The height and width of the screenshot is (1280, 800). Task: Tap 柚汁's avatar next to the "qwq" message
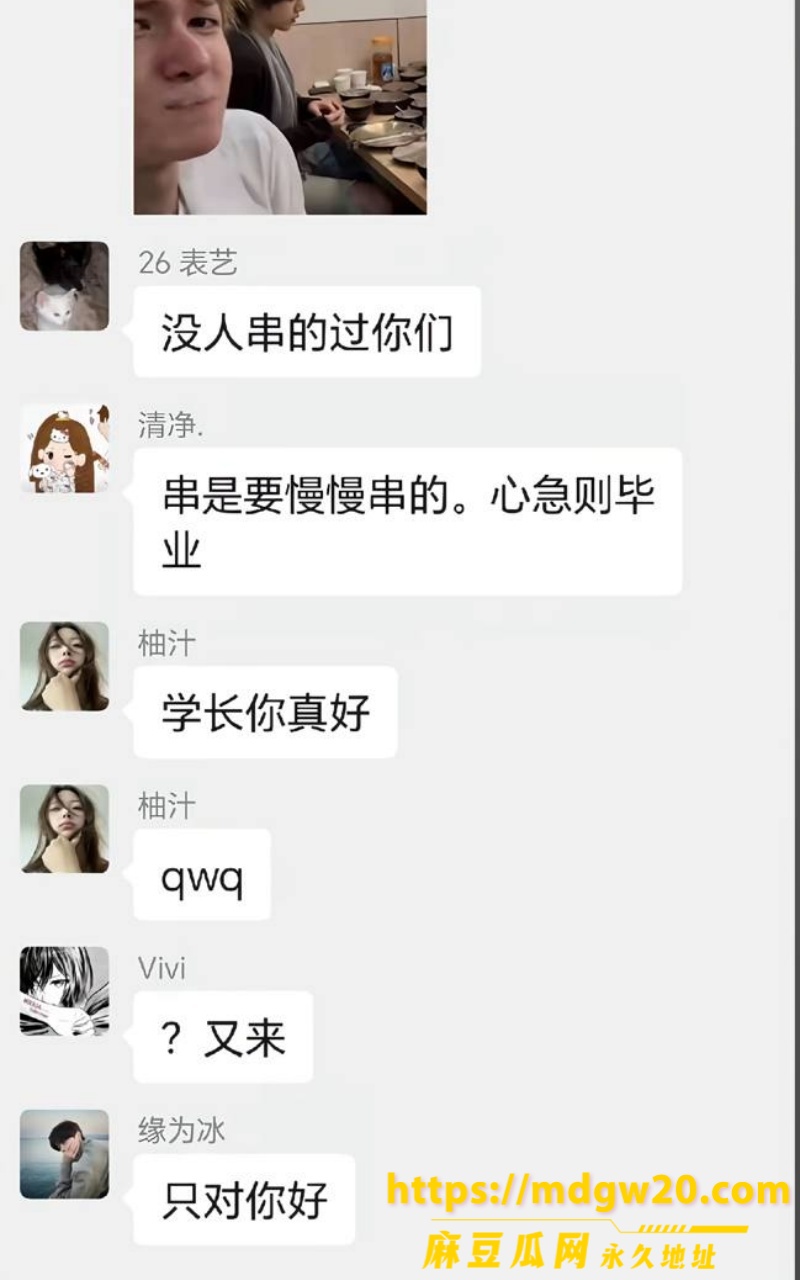pyautogui.click(x=65, y=829)
